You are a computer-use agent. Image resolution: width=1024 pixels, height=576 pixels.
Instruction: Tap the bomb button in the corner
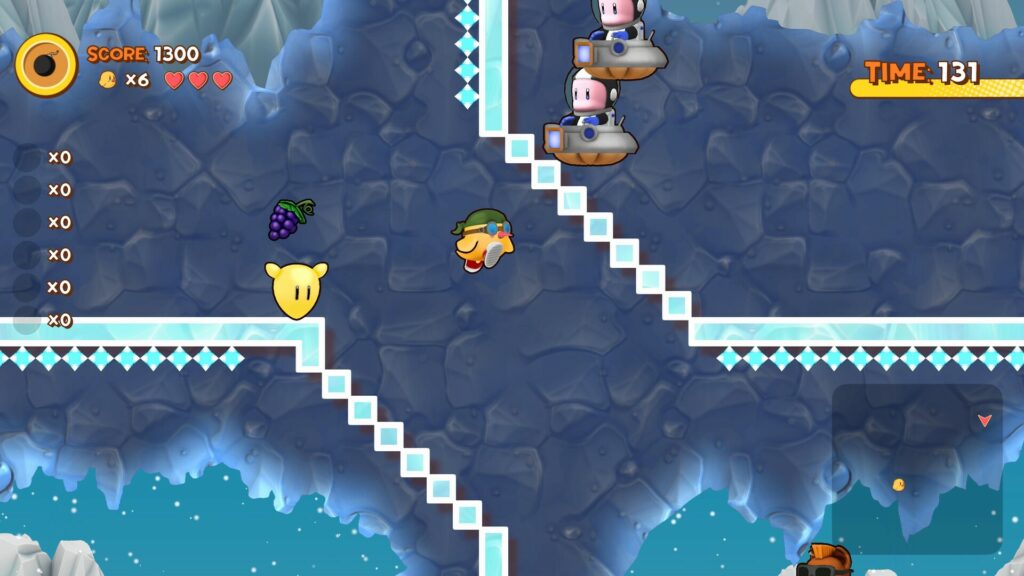(46, 65)
